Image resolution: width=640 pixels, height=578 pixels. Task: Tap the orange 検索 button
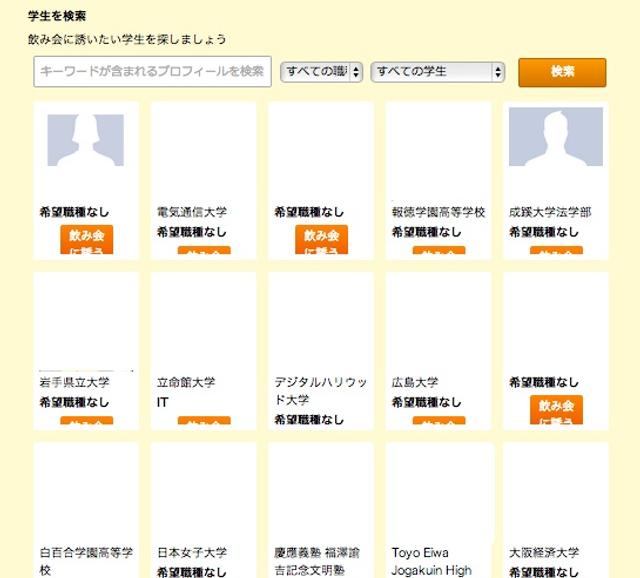pyautogui.click(x=562, y=72)
